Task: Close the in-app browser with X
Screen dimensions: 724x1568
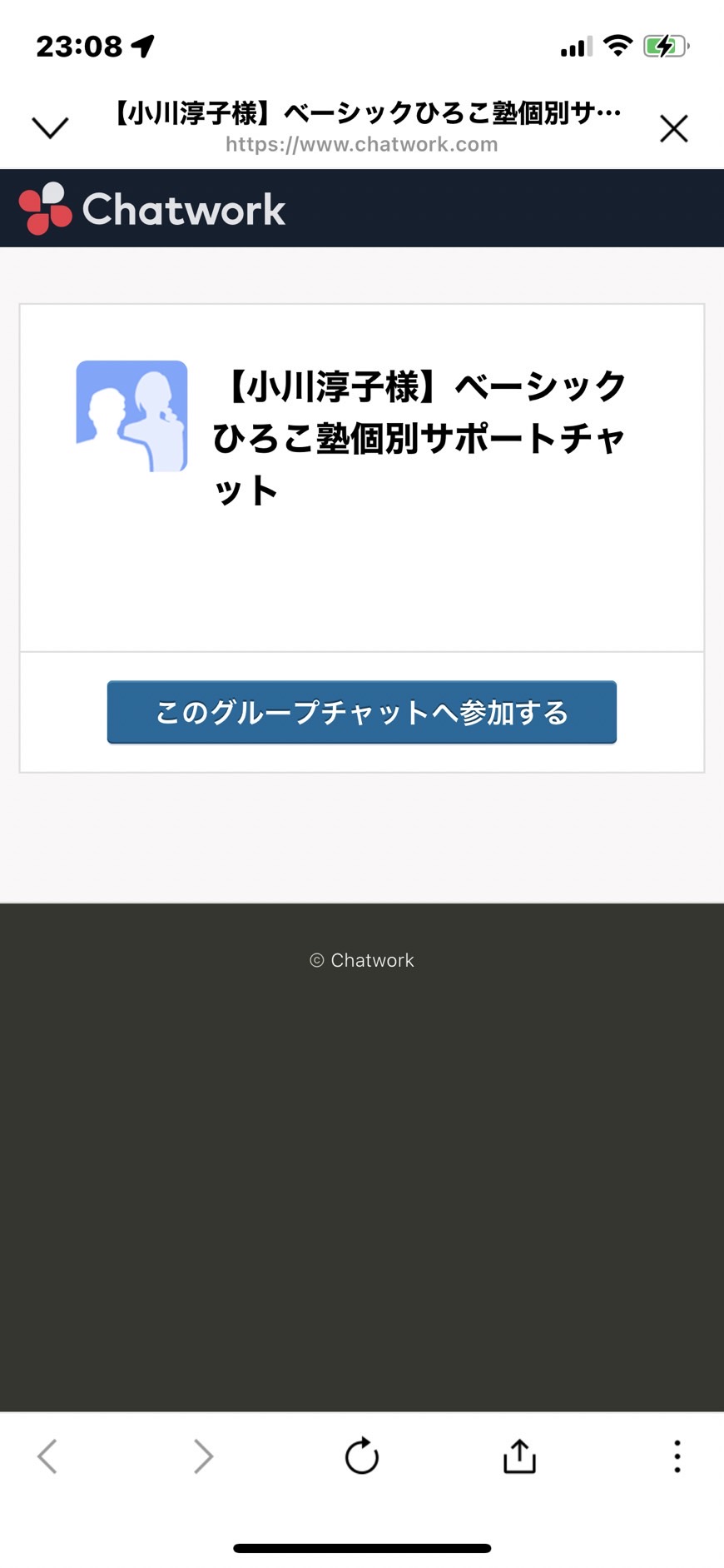Action: coord(673,128)
